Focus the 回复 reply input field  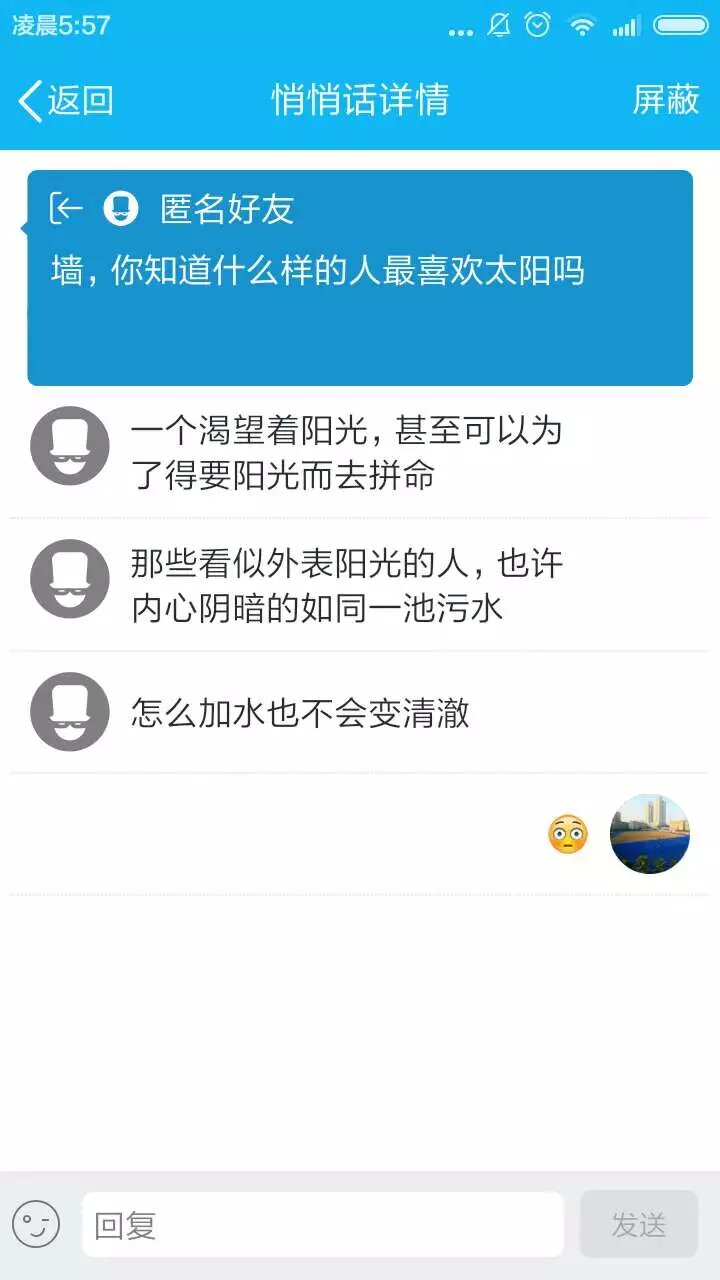[322, 1224]
